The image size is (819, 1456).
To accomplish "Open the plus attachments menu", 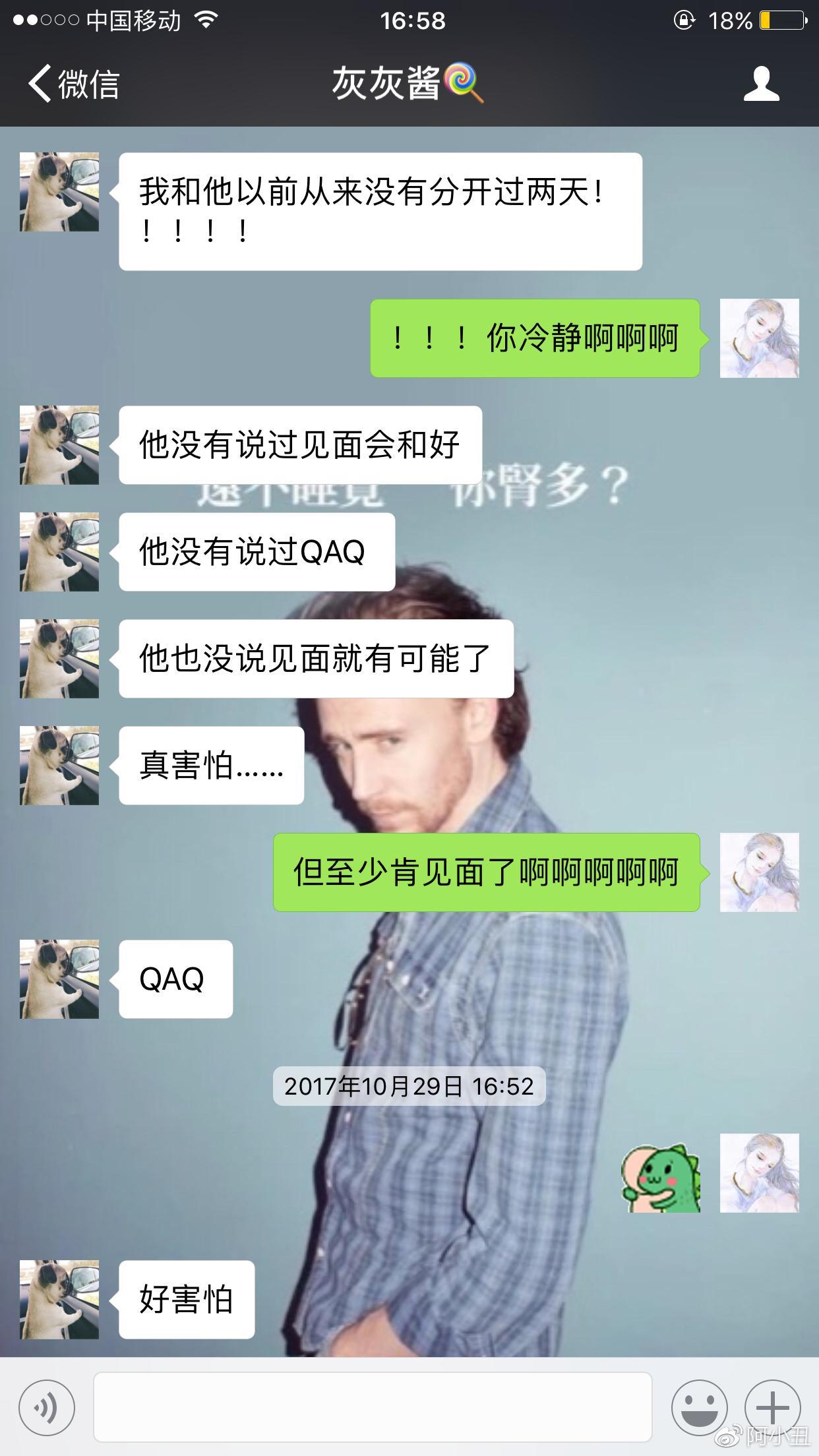I will pos(772,1407).
